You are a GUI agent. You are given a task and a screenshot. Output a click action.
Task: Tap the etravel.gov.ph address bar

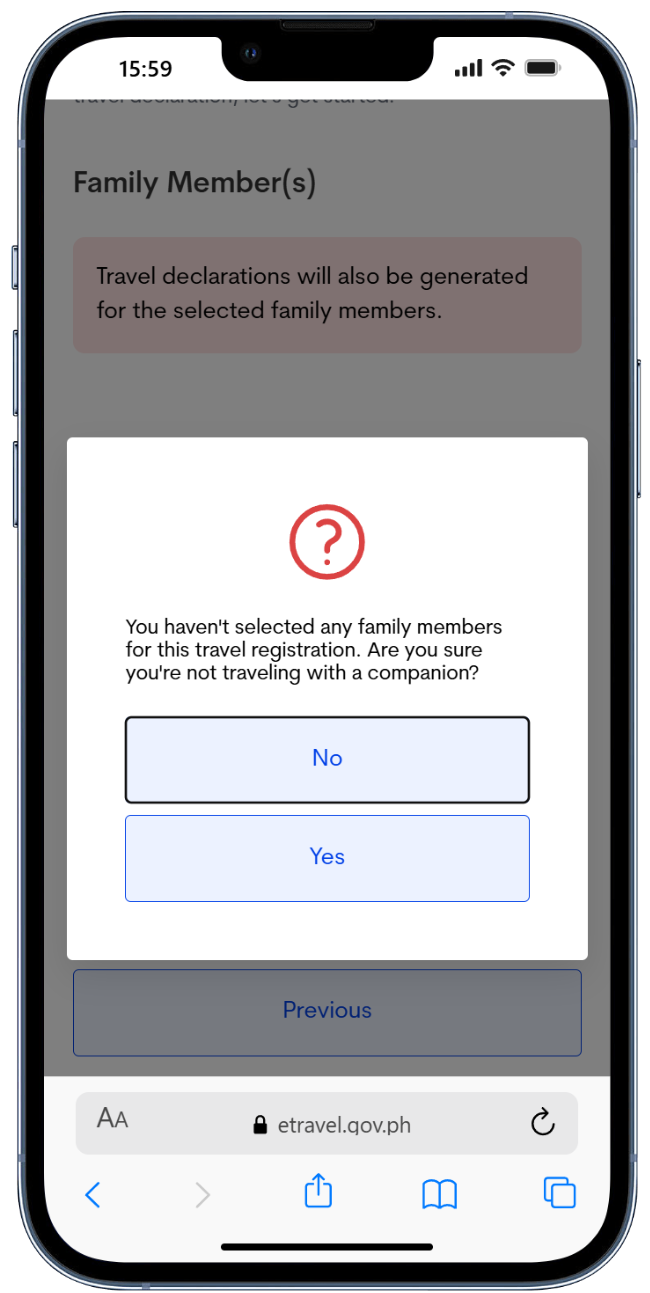coord(332,1124)
